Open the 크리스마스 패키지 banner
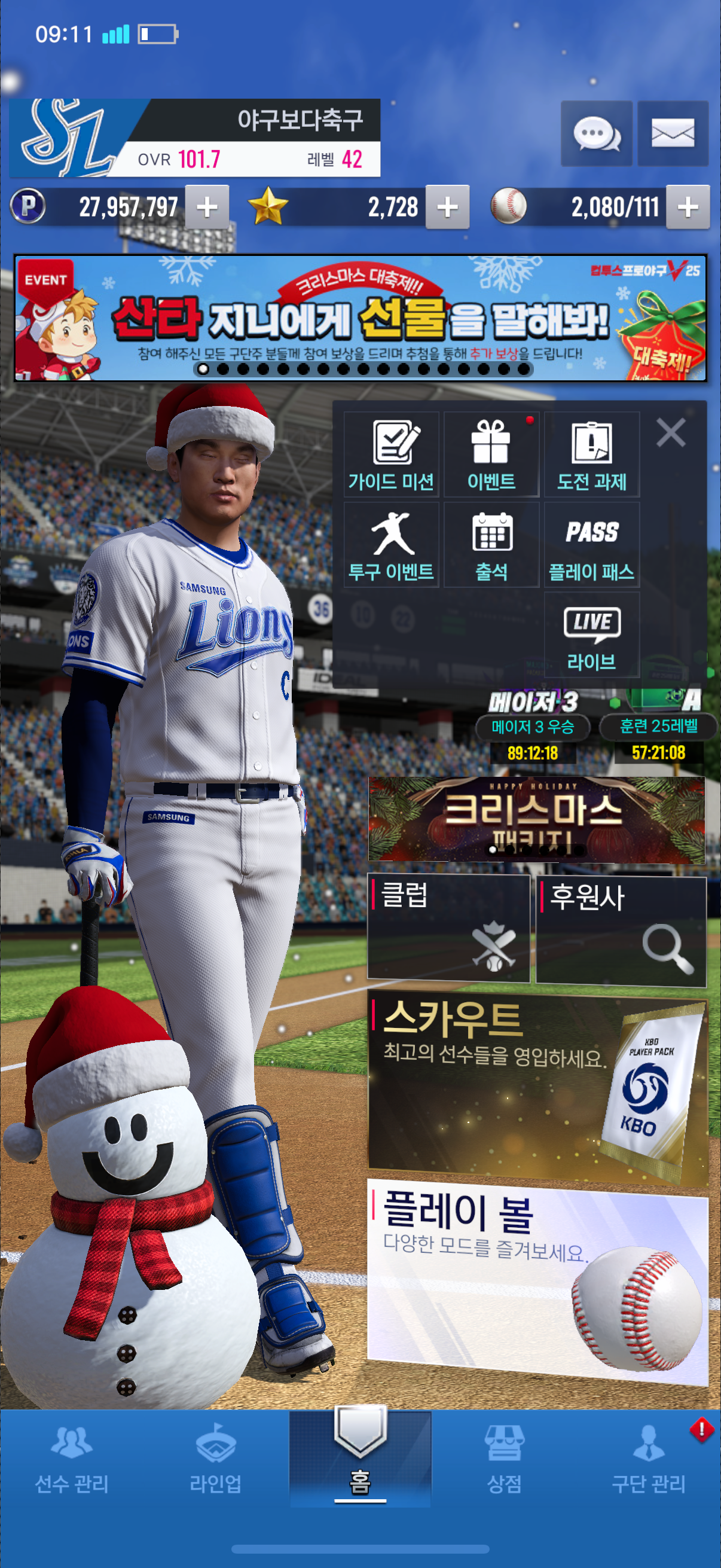This screenshot has height=1568, width=721. (x=536, y=819)
